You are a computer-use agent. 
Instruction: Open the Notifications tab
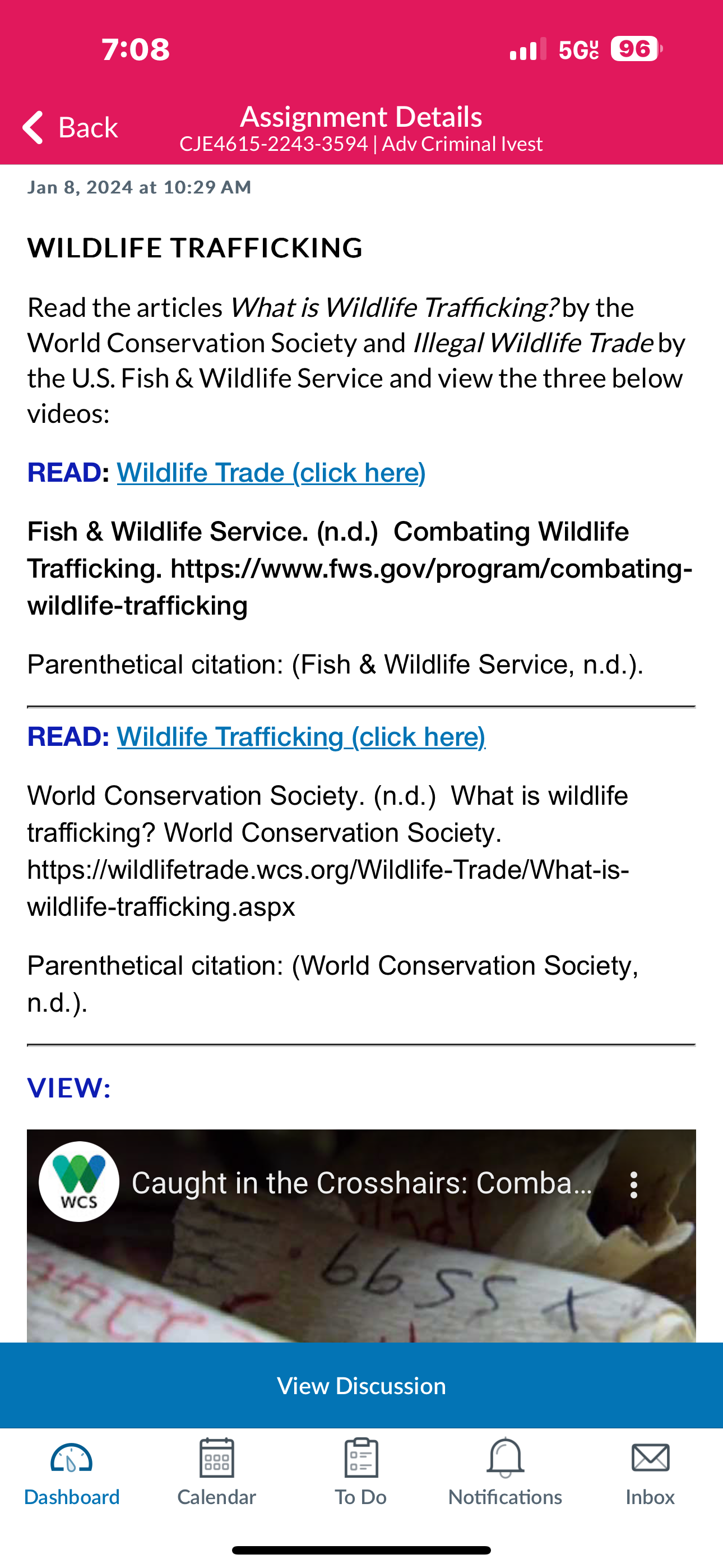tap(505, 1473)
